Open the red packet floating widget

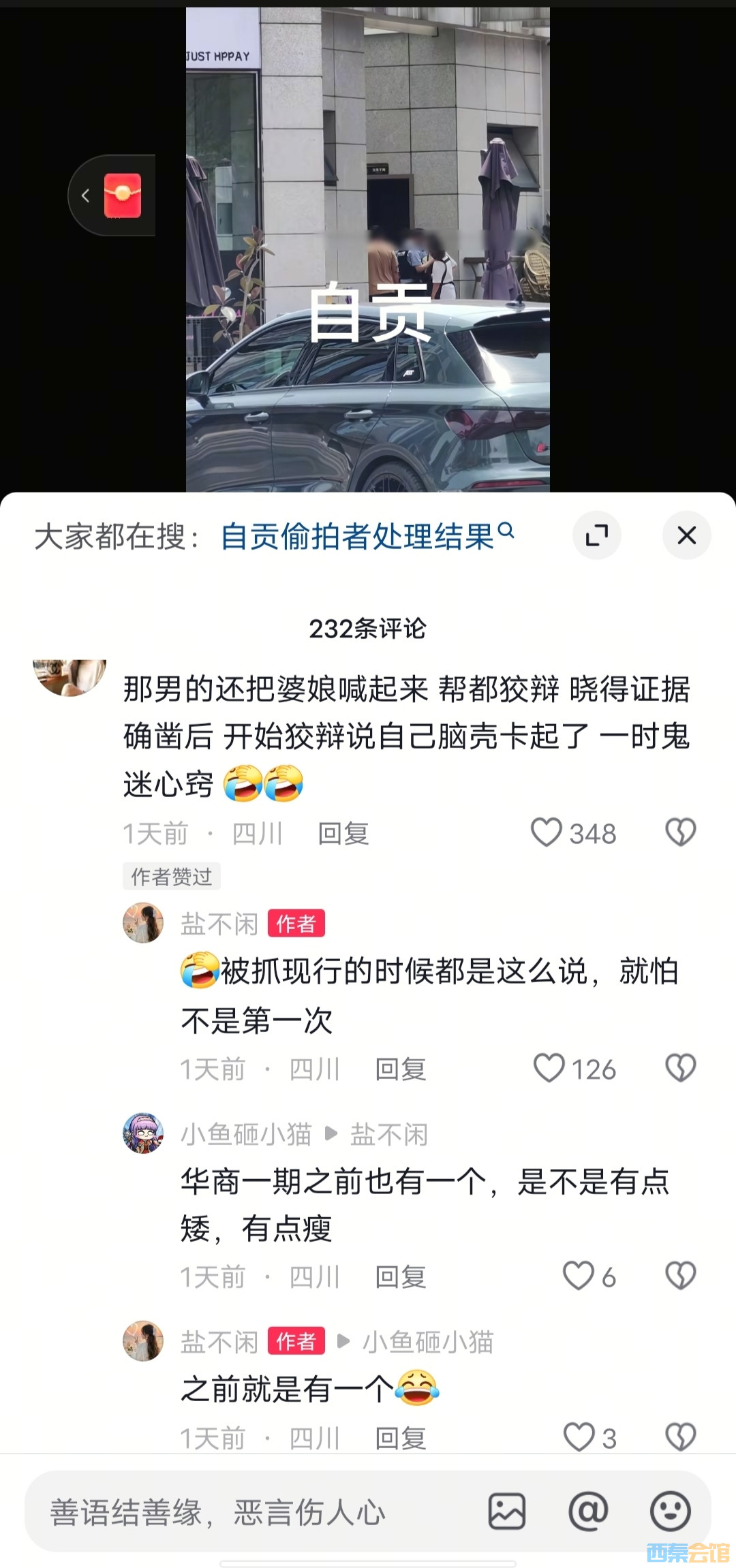pos(122,195)
